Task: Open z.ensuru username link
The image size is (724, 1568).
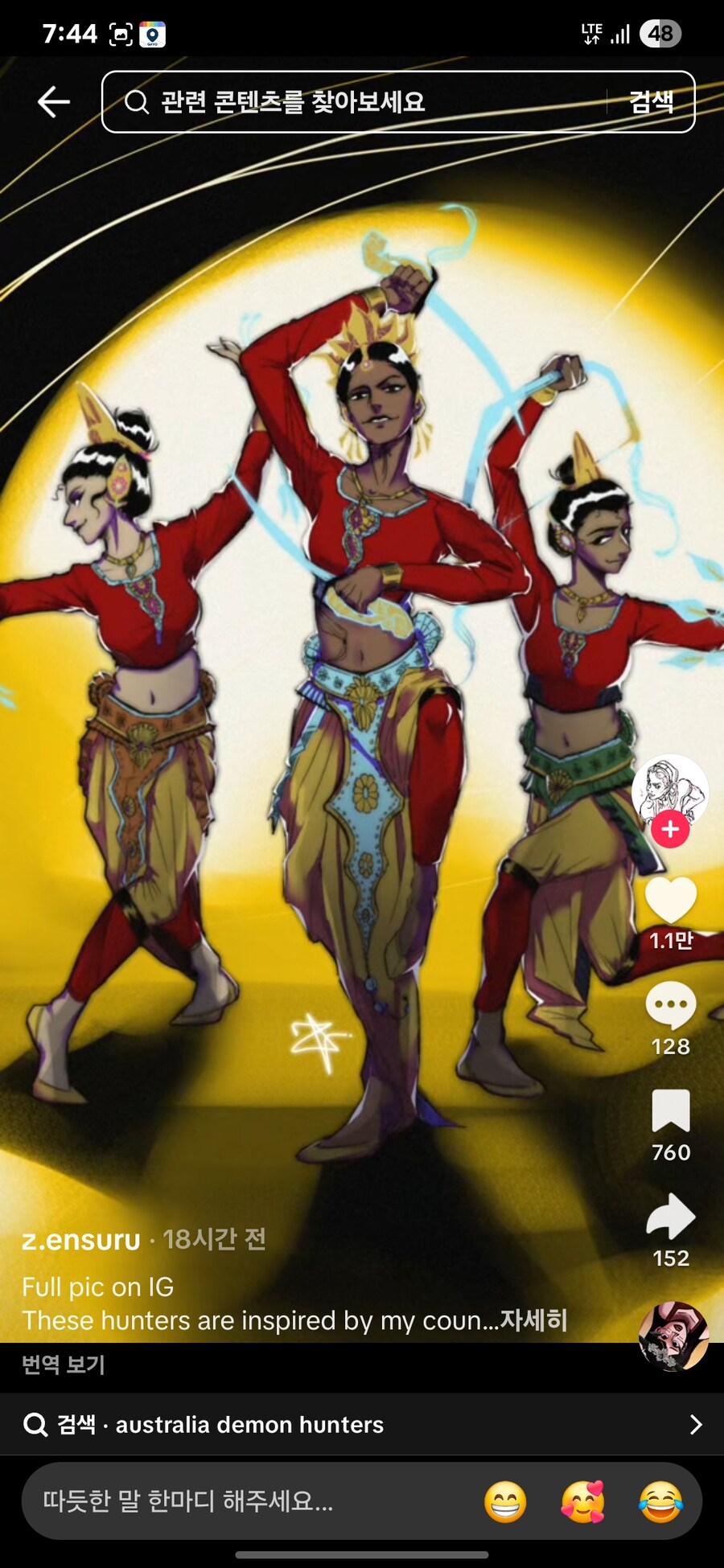Action: [81, 1239]
